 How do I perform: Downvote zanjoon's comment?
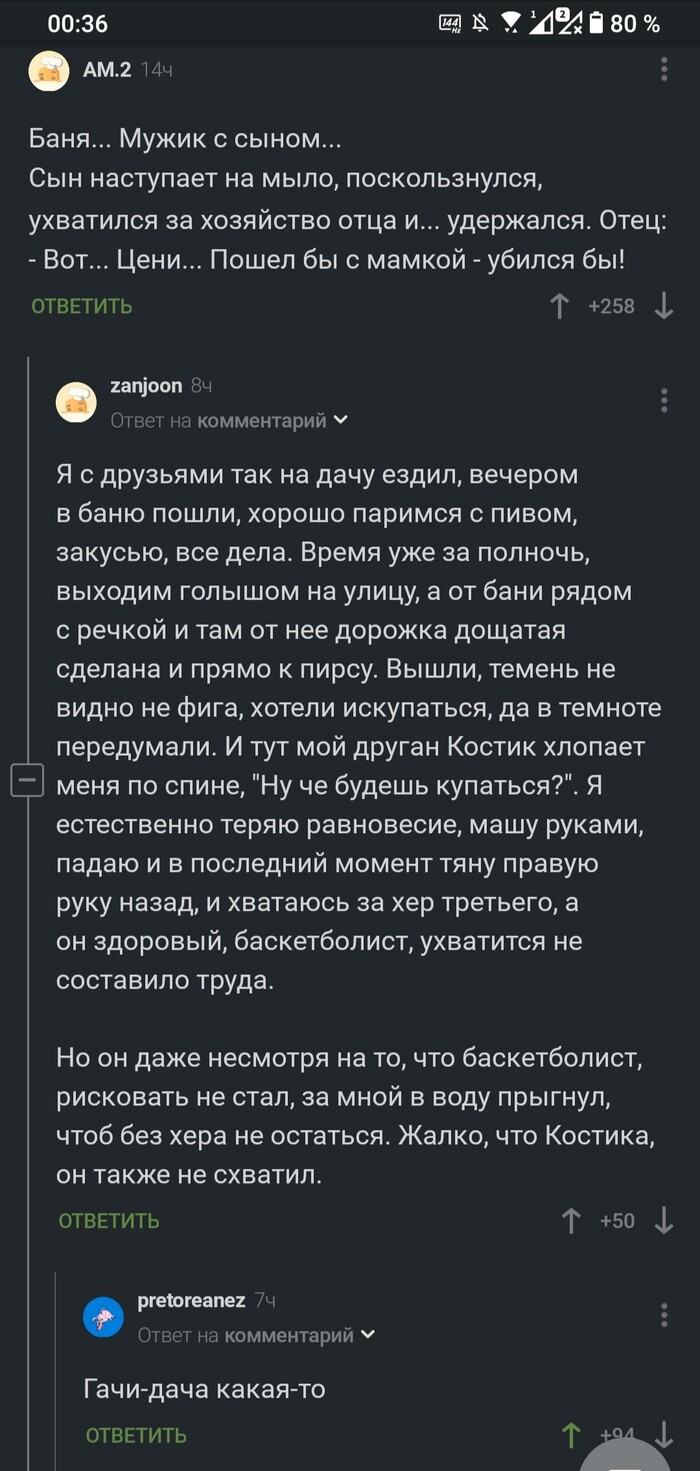point(664,1220)
